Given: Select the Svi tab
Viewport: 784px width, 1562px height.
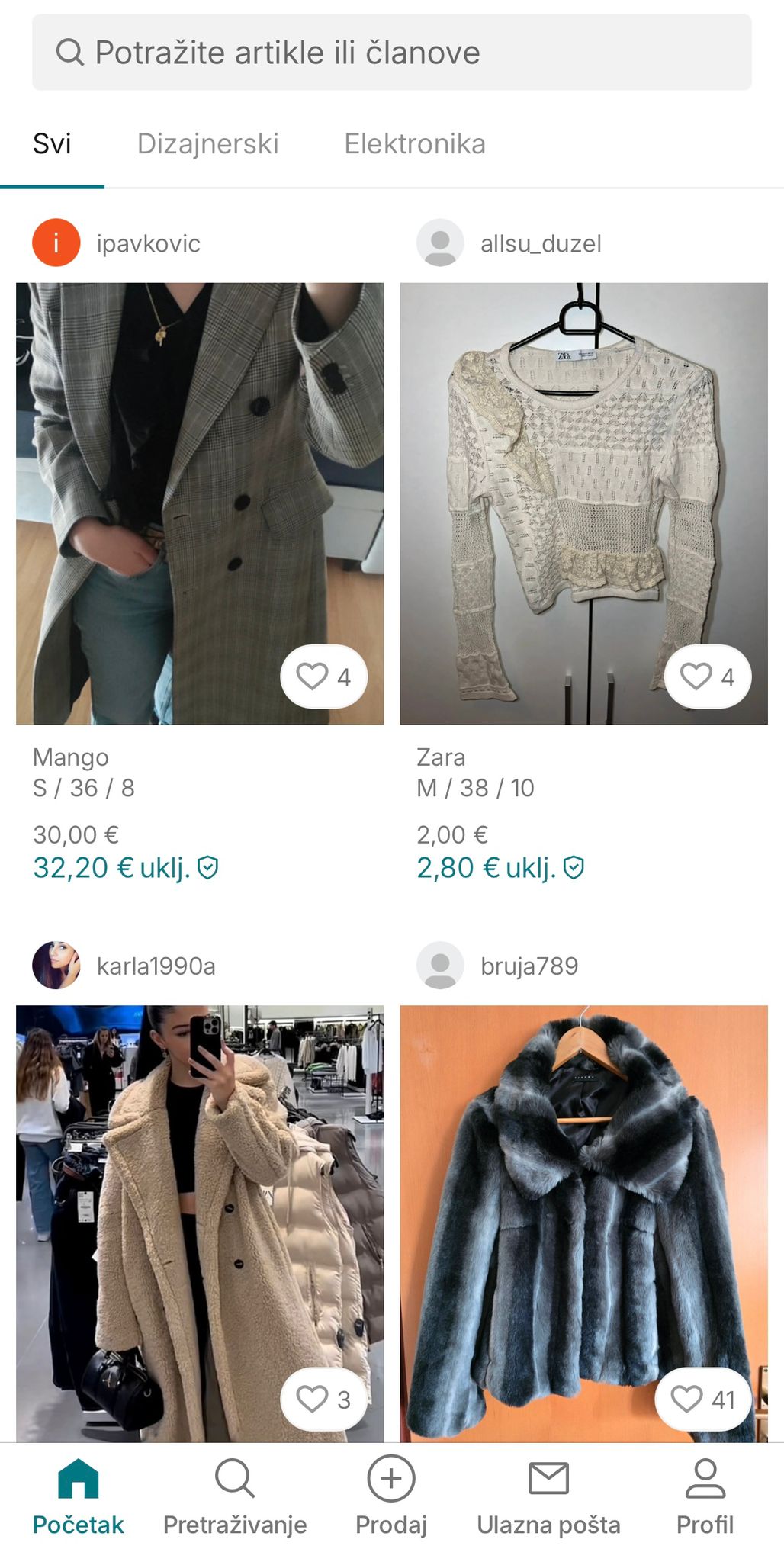Looking at the screenshot, I should coord(52,144).
